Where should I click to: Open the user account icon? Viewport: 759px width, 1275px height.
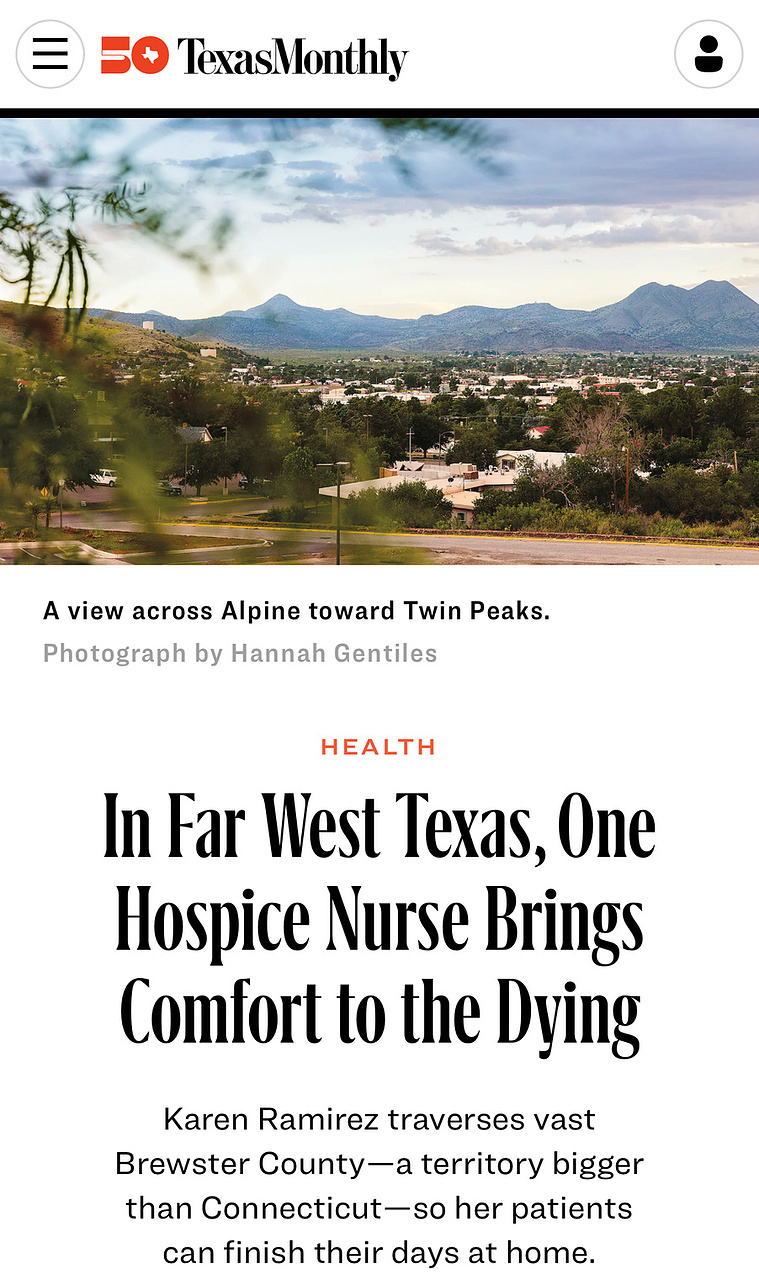click(x=708, y=54)
